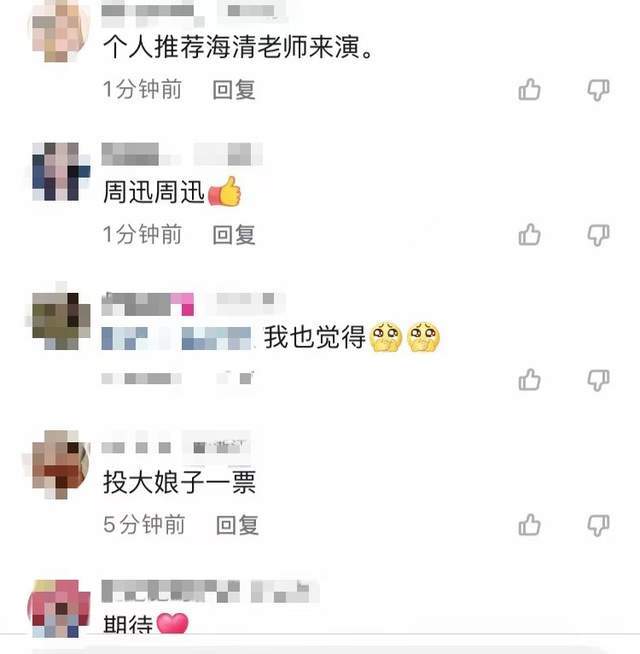Reply to the 投大娘子一票 comment
The width and height of the screenshot is (640, 654).
tap(237, 525)
